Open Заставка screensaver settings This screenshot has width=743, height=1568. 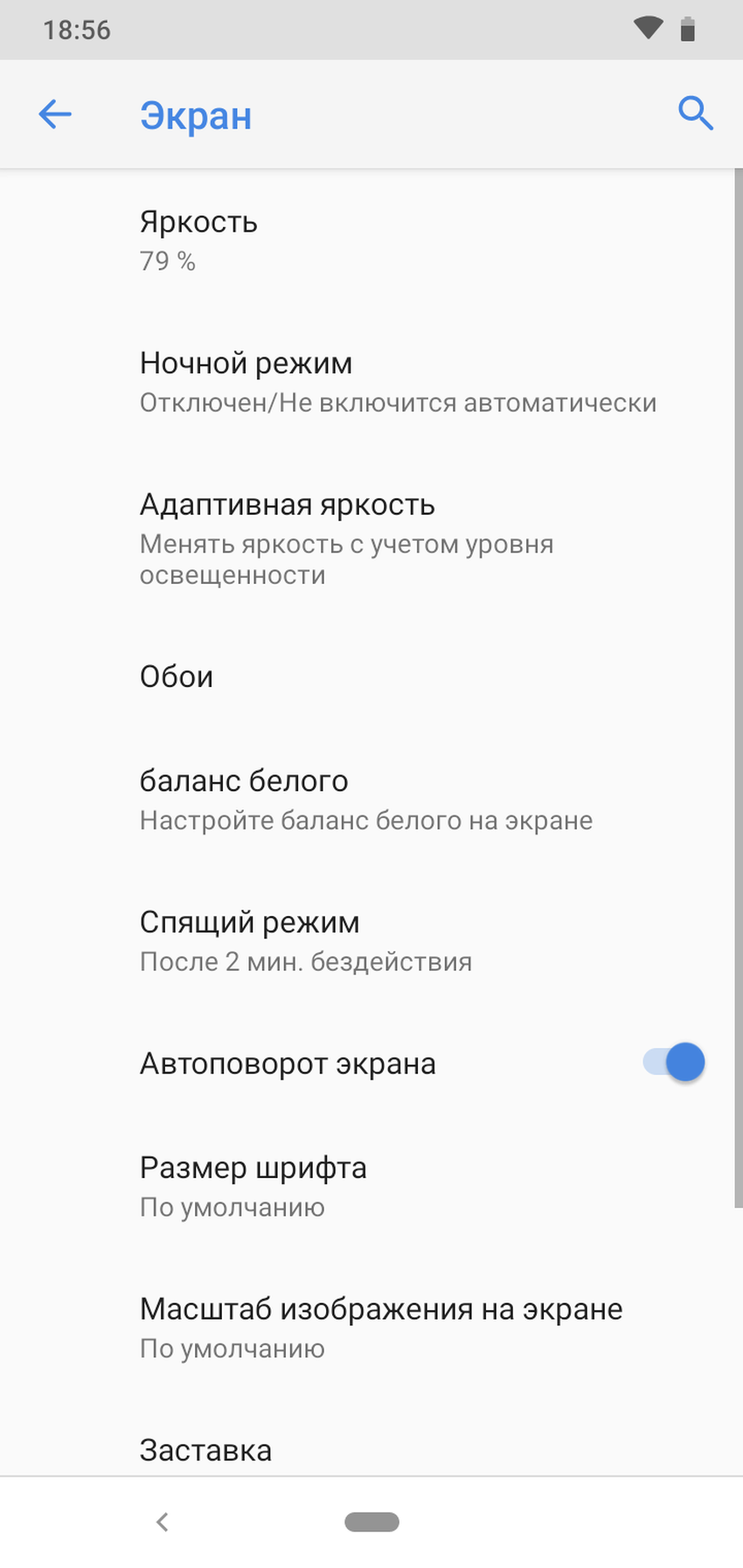coord(205,1450)
